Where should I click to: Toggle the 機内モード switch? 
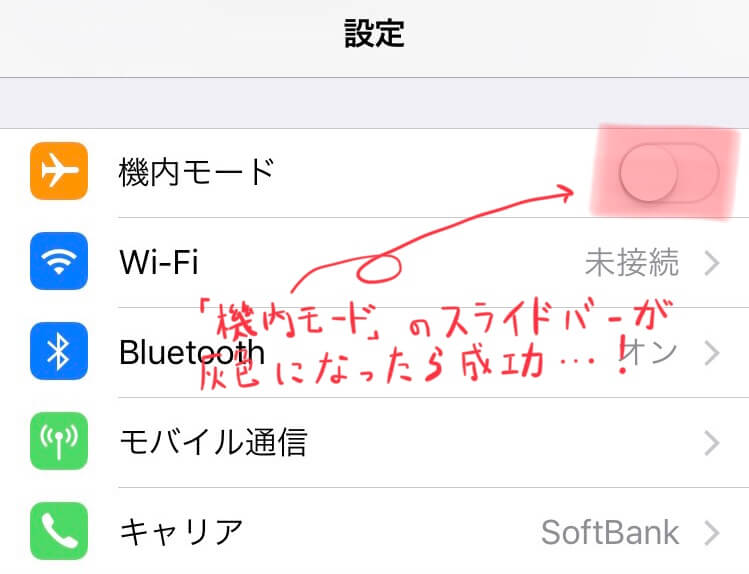(x=668, y=172)
